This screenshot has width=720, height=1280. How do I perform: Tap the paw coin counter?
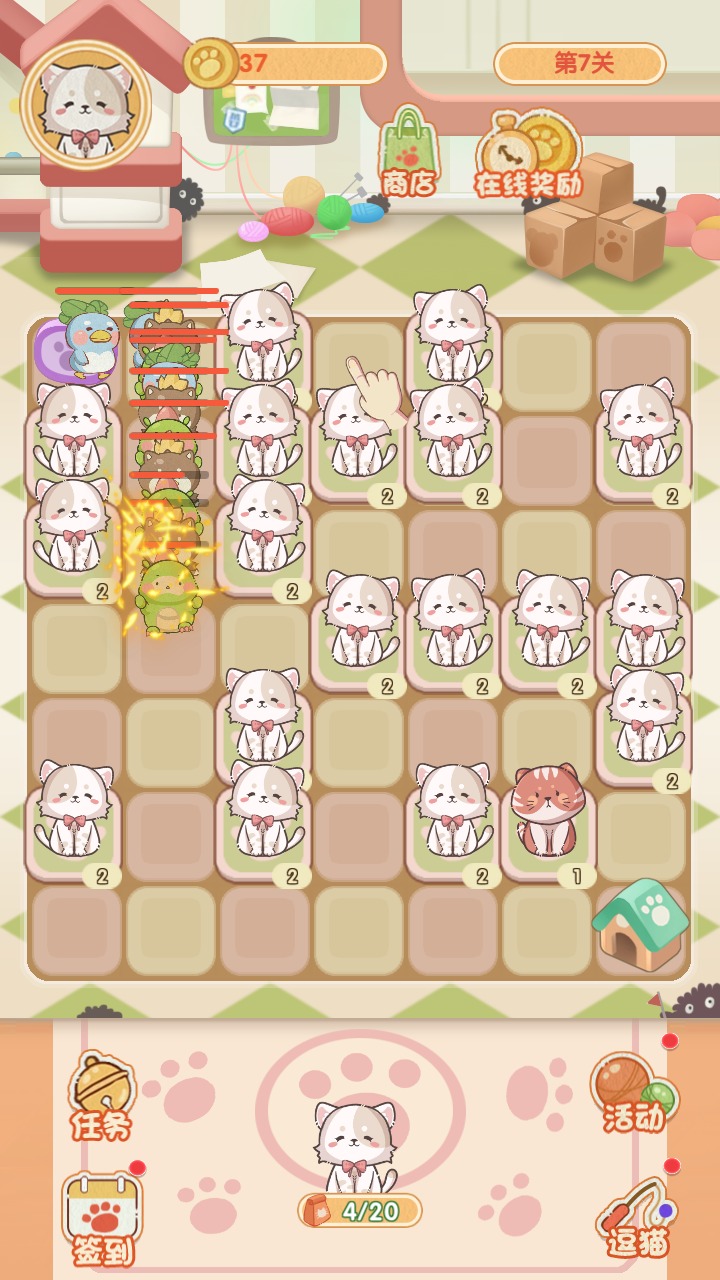(286, 64)
